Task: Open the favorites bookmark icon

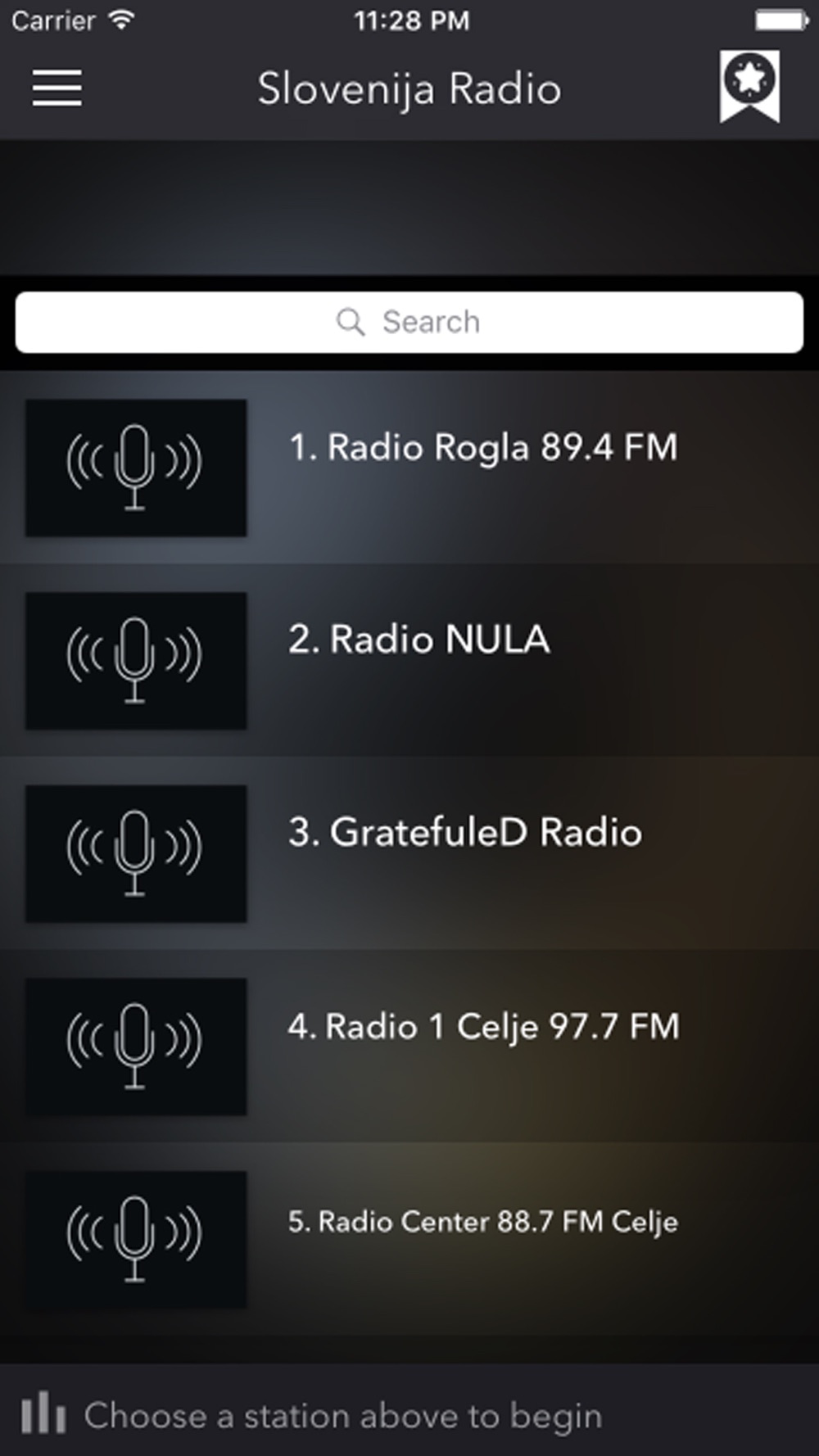Action: click(749, 87)
